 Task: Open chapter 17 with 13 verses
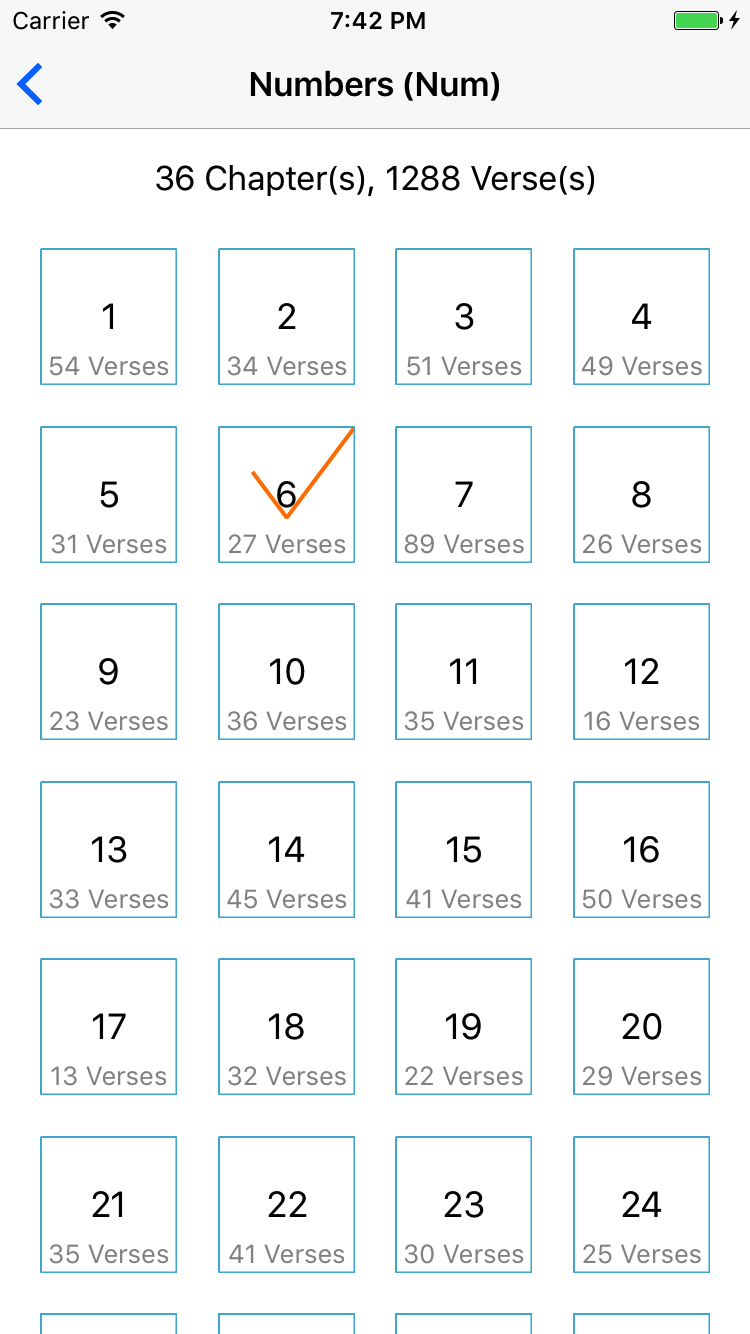point(108,1027)
